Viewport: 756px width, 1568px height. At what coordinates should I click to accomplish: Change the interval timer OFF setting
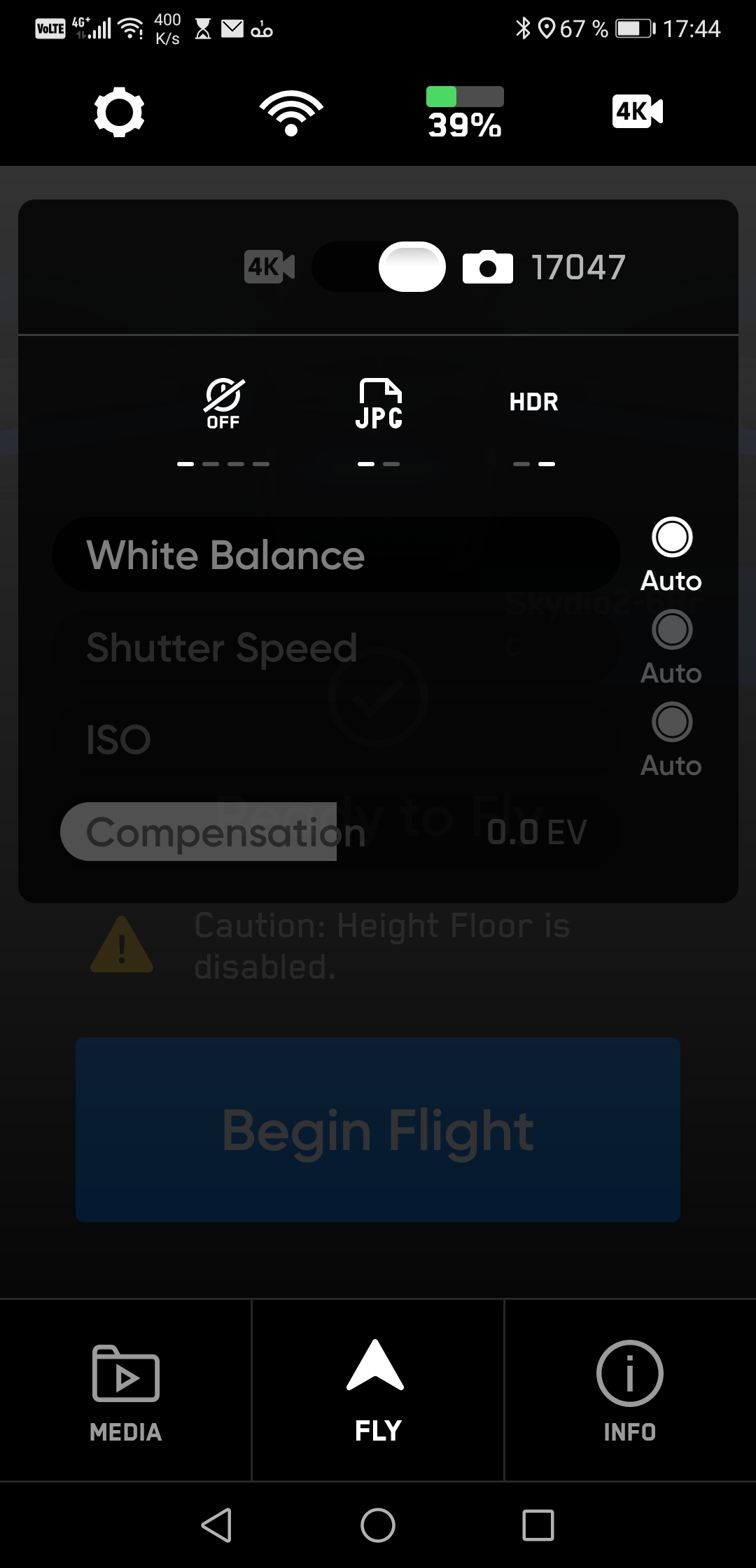point(223,404)
